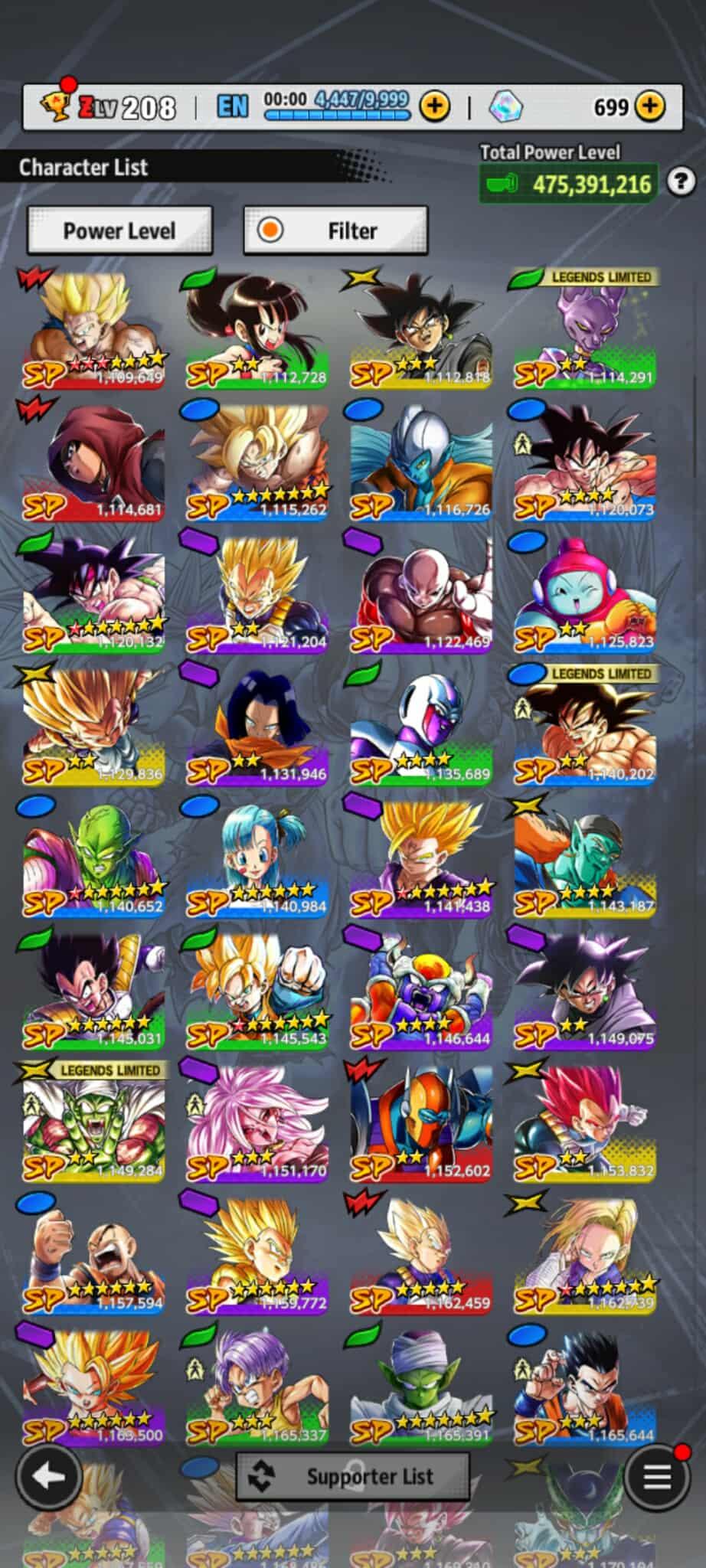The height and width of the screenshot is (1568, 706).
Task: Select hooded character with power 1,114,681
Action: pyautogui.click(x=93, y=463)
